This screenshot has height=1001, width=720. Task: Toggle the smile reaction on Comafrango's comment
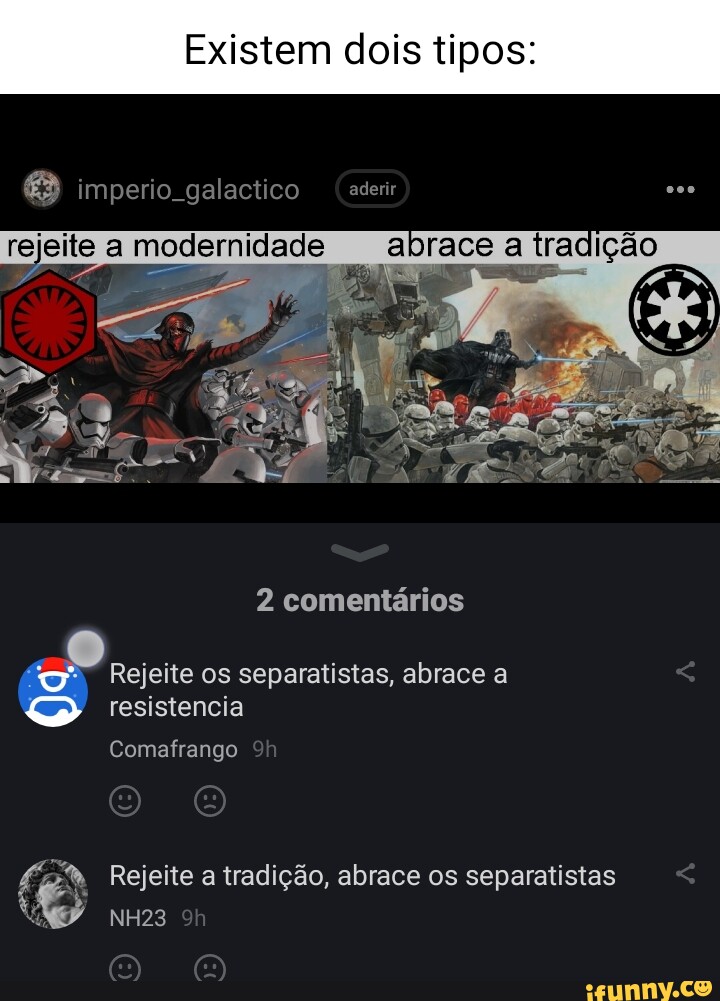(125, 801)
